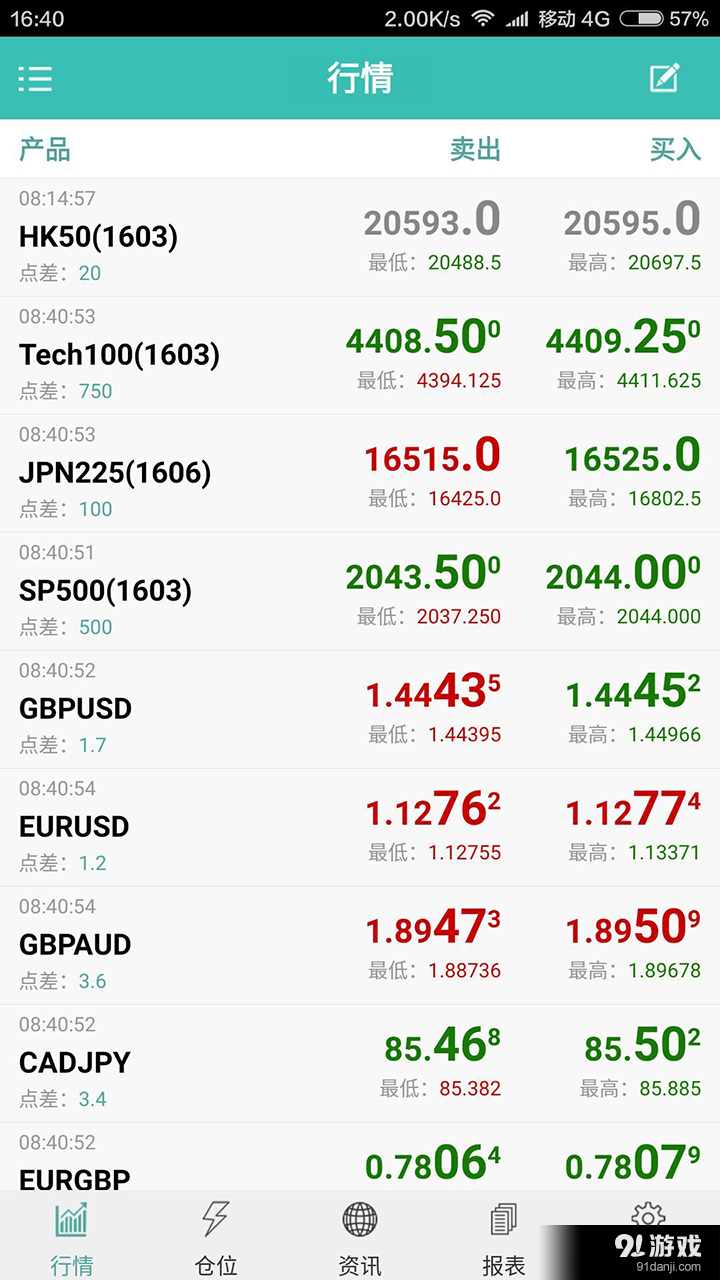Image resolution: width=720 pixels, height=1280 pixels.
Task: Switch to the 资讯 tab
Action: [359, 1240]
